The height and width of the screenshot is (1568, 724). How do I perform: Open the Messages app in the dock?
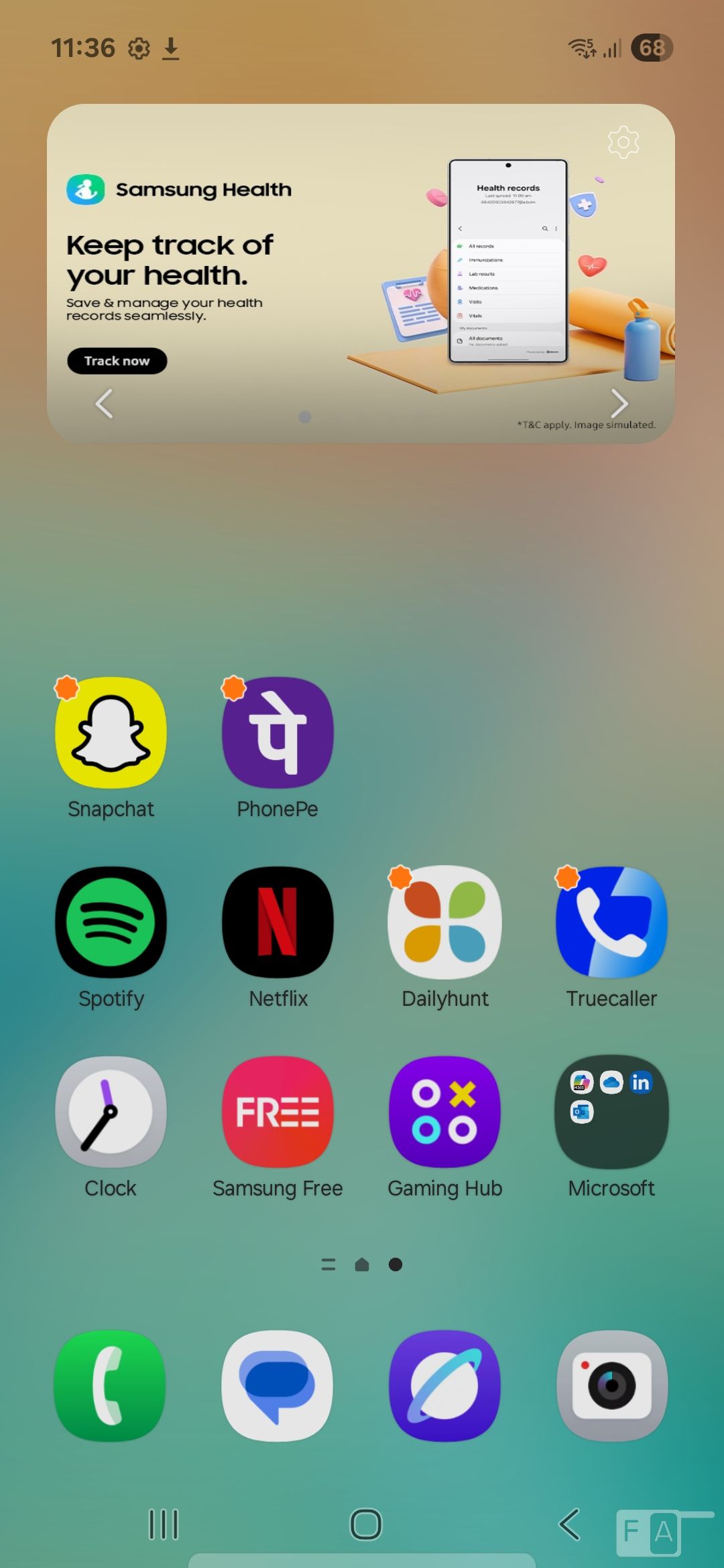pos(278,1385)
